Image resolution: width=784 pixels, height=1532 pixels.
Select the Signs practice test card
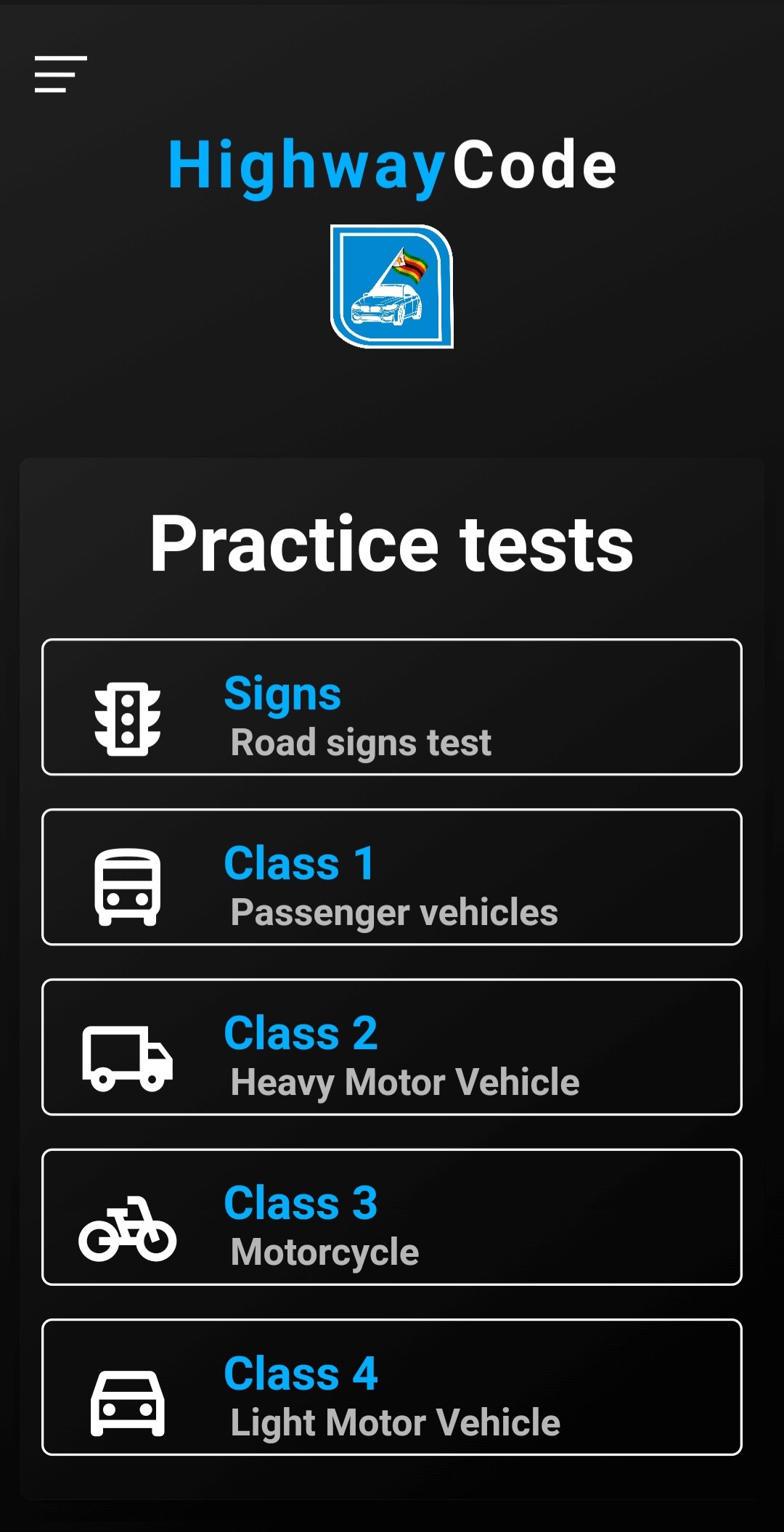coord(392,706)
